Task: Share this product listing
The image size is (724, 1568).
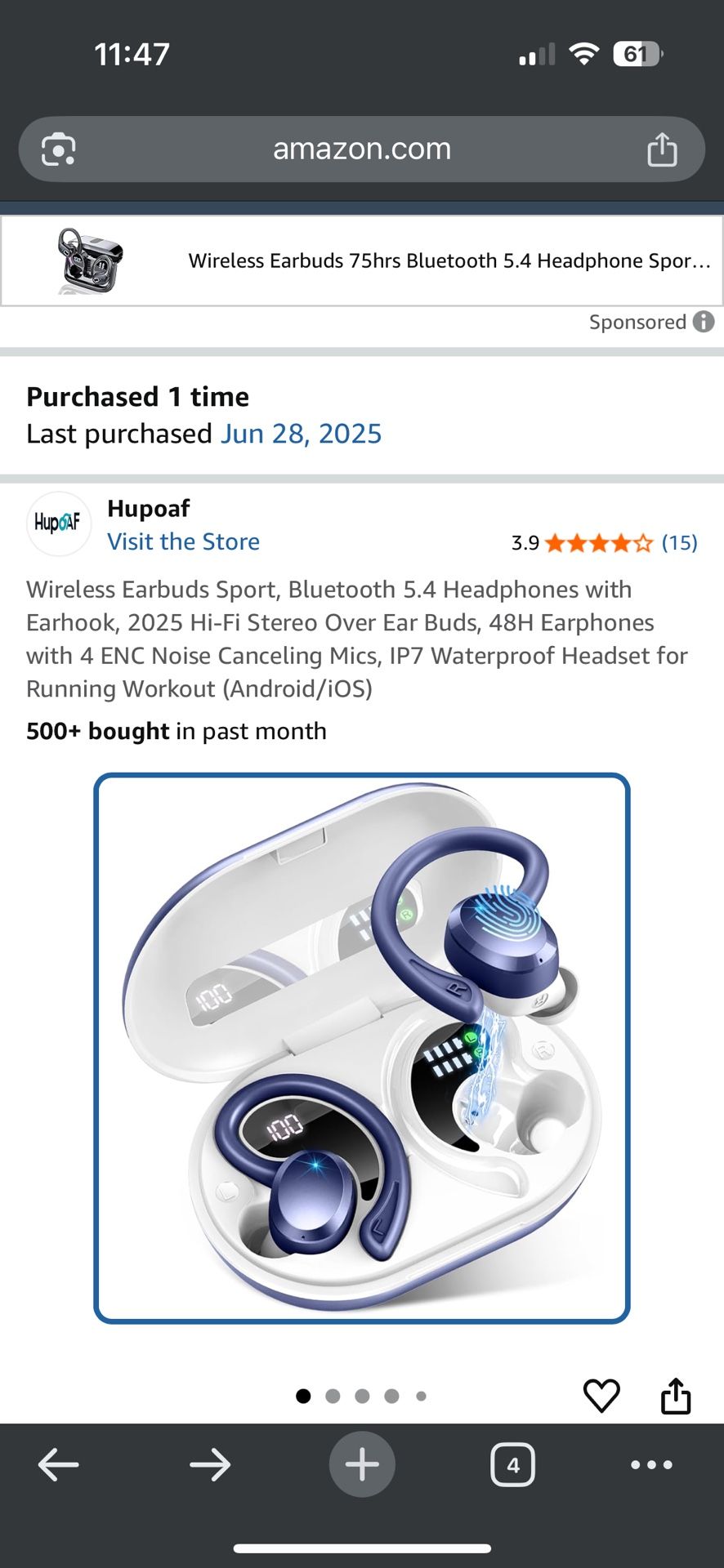Action: (x=675, y=1396)
